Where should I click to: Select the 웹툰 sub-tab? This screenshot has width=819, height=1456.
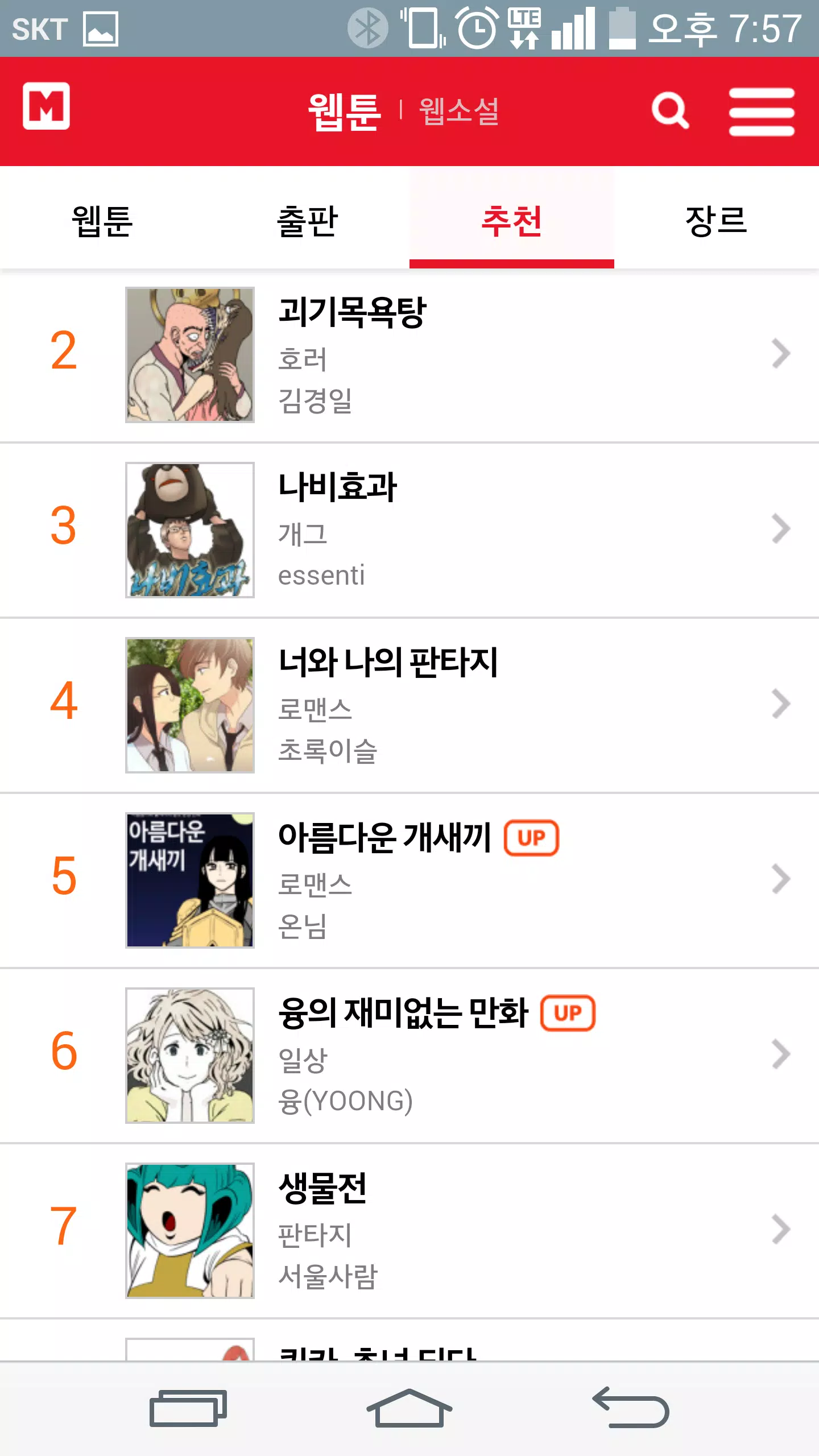click(x=102, y=220)
